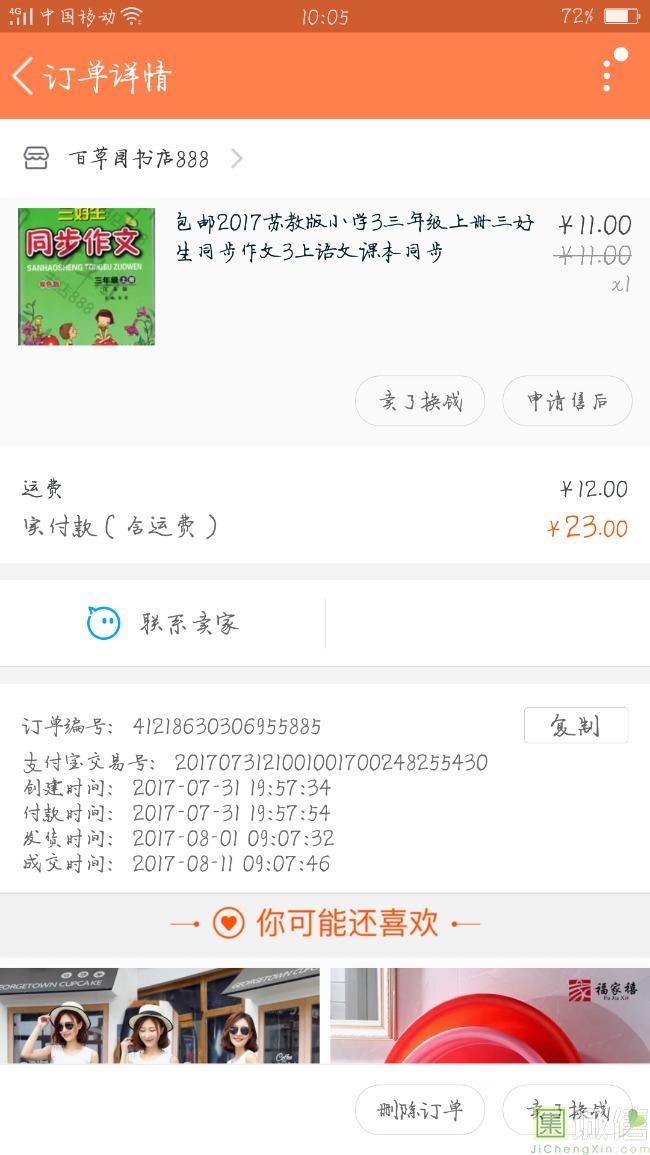Open the recommended 福家禧 red product
The height and width of the screenshot is (1155, 650).
[490, 1015]
